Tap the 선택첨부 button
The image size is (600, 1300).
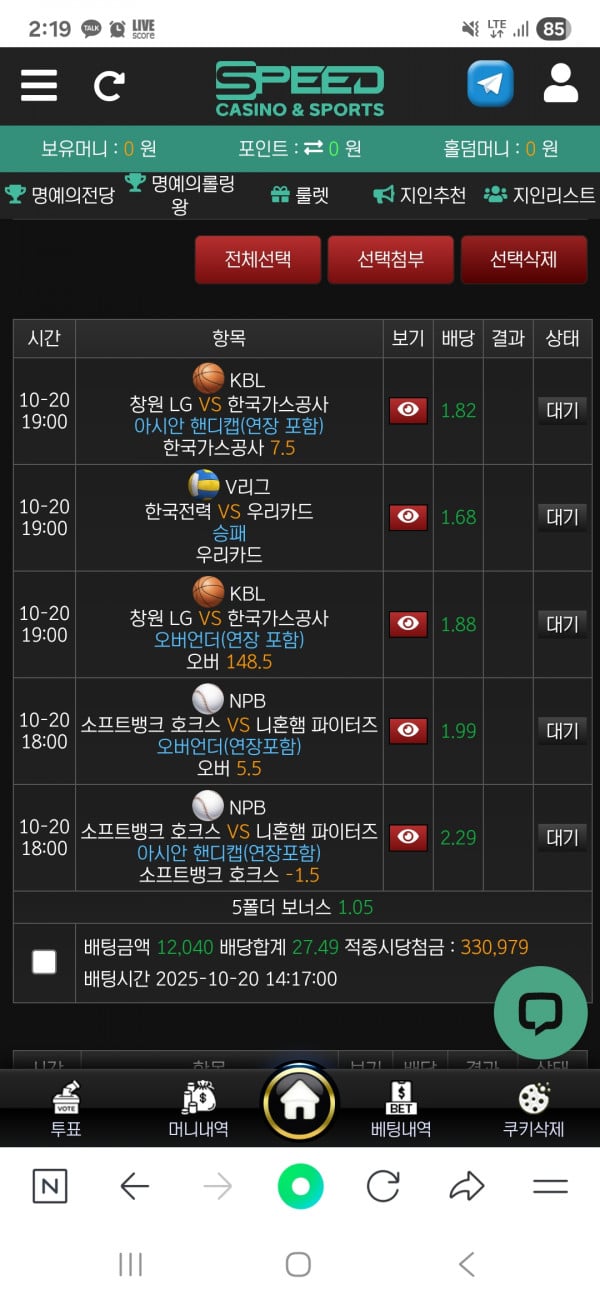tap(391, 260)
